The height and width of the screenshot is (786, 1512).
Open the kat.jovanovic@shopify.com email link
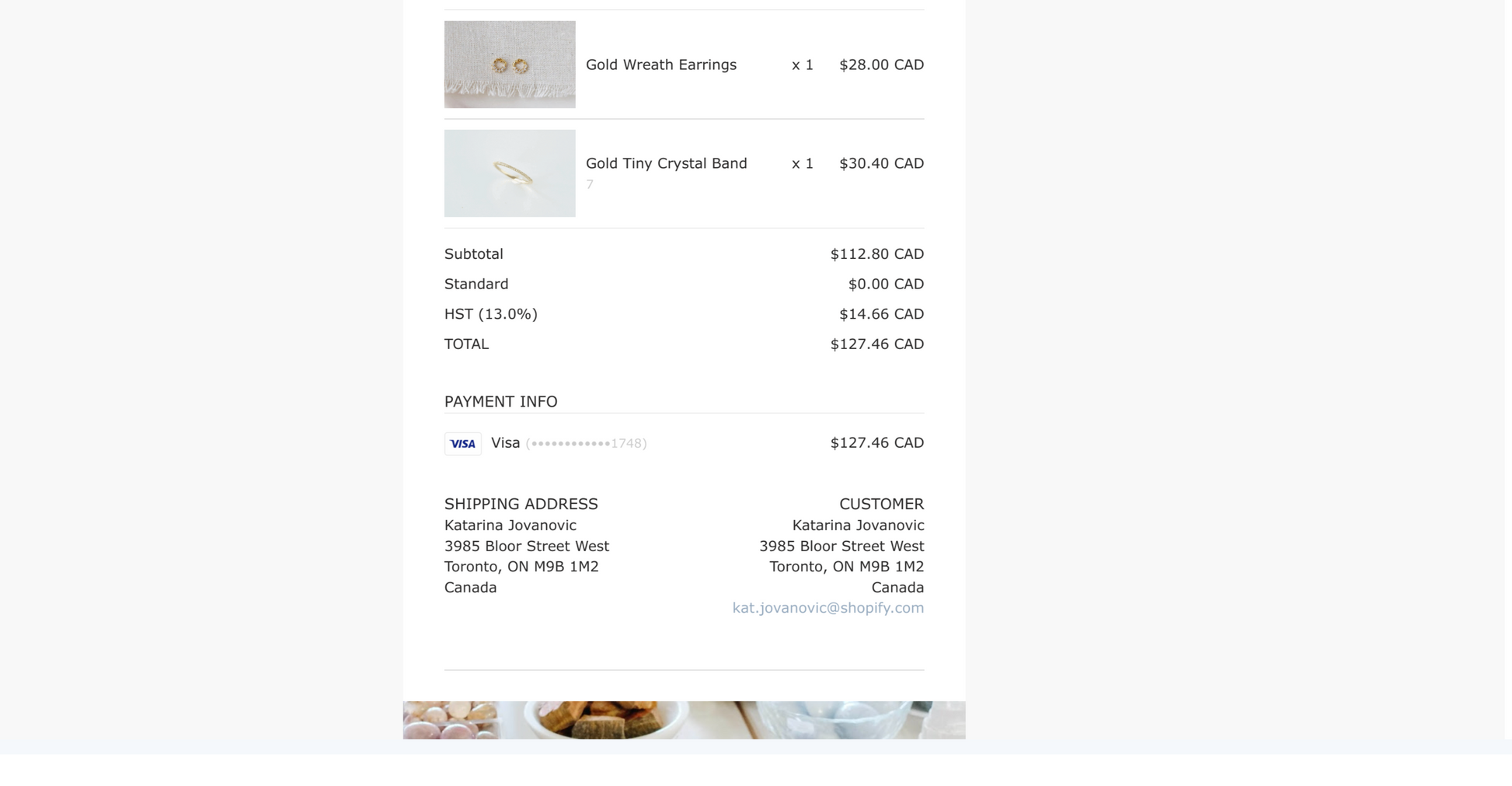(827, 608)
